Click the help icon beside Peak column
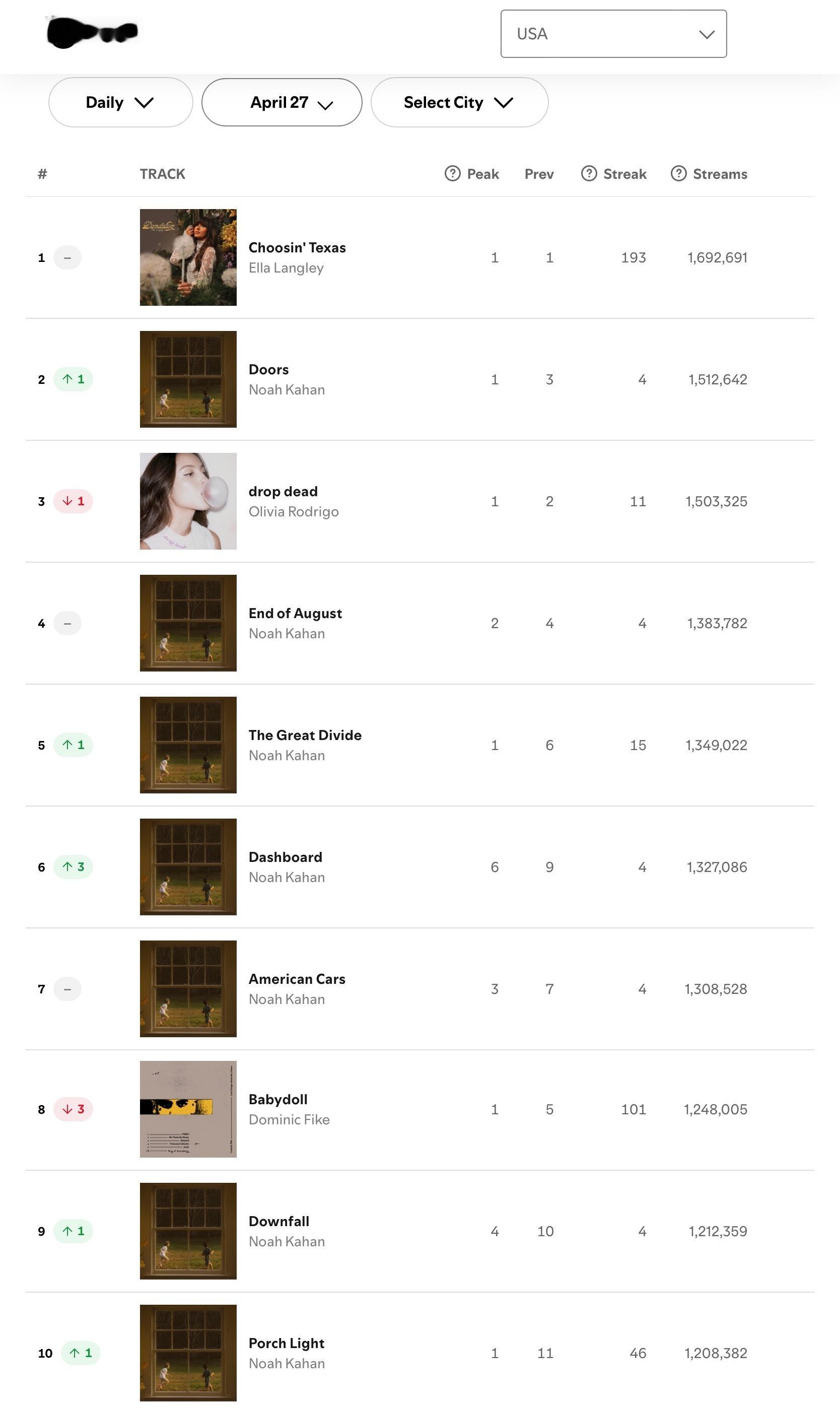 pyautogui.click(x=452, y=174)
